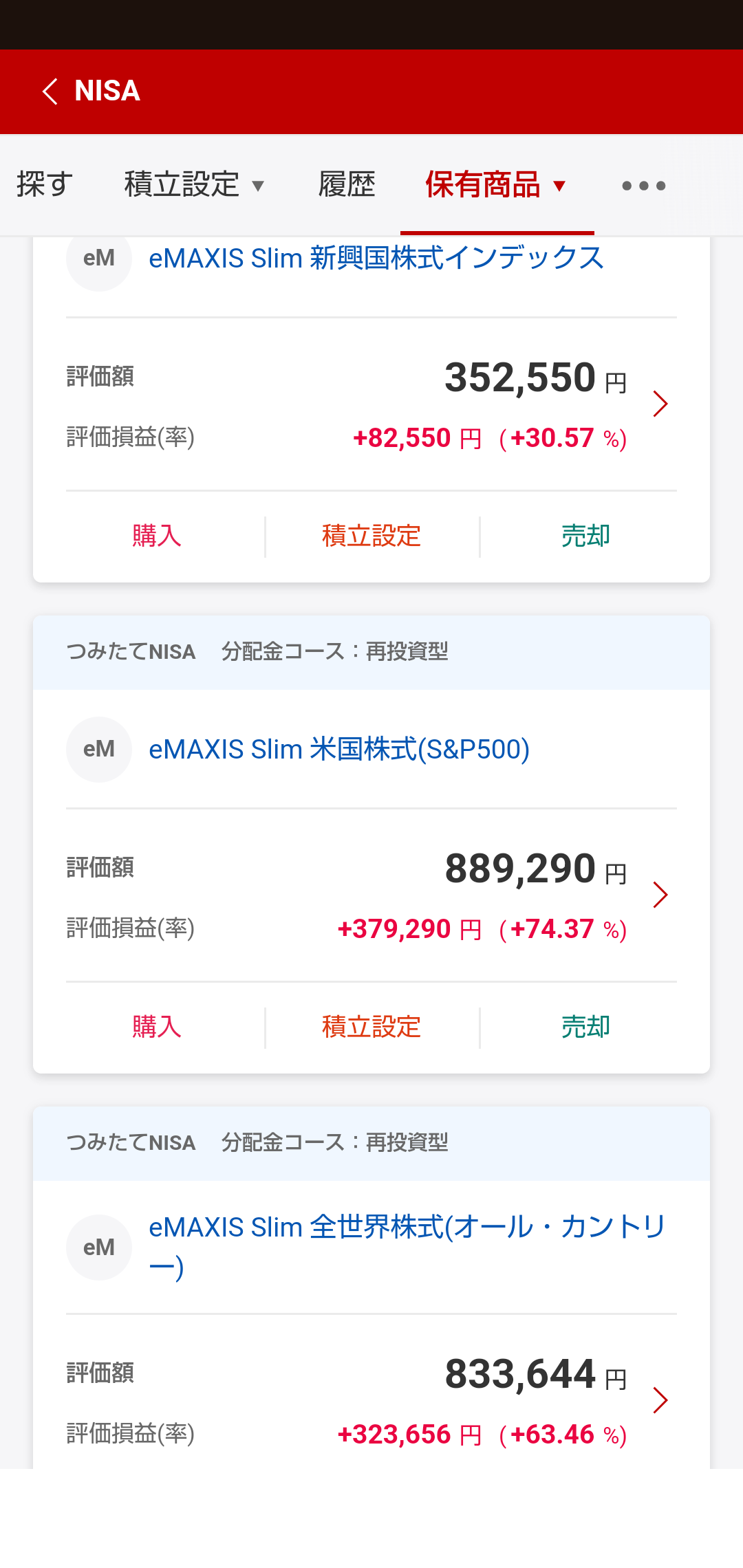Go back with the NISA back arrow
This screenshot has height=1568, width=743.
coord(50,91)
